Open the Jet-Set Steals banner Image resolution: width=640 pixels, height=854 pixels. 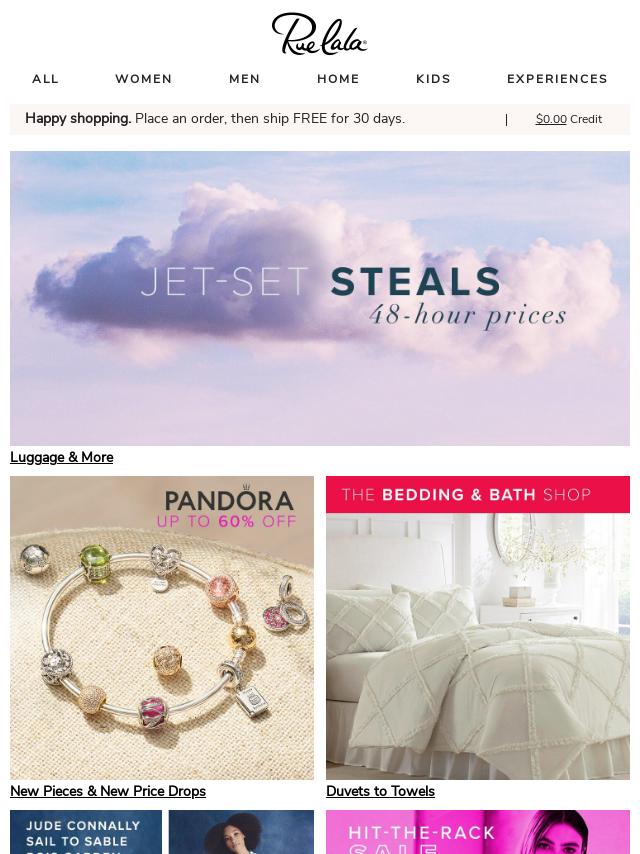click(x=320, y=298)
